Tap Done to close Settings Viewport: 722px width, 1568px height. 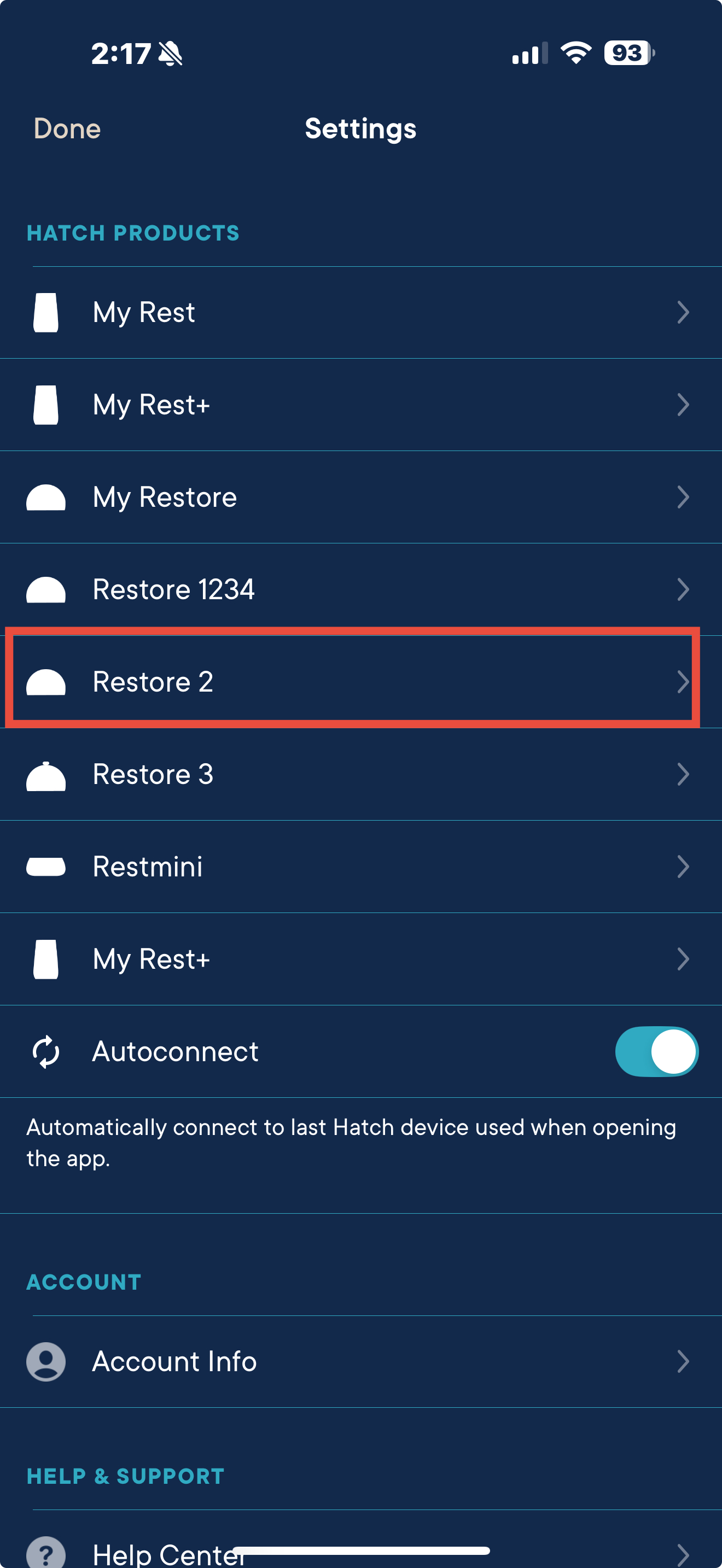tap(67, 128)
